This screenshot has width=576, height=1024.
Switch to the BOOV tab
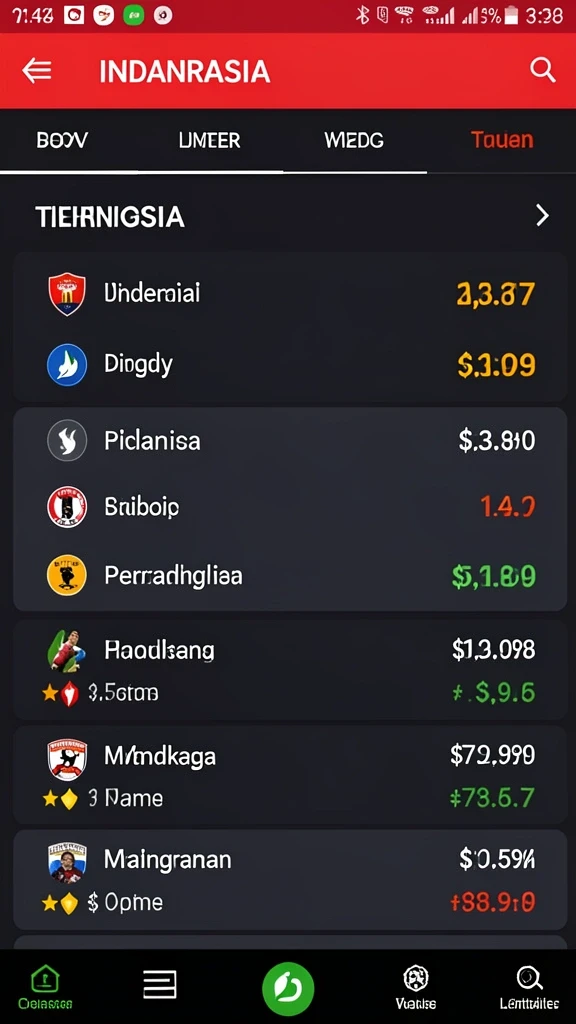pyautogui.click(x=62, y=140)
